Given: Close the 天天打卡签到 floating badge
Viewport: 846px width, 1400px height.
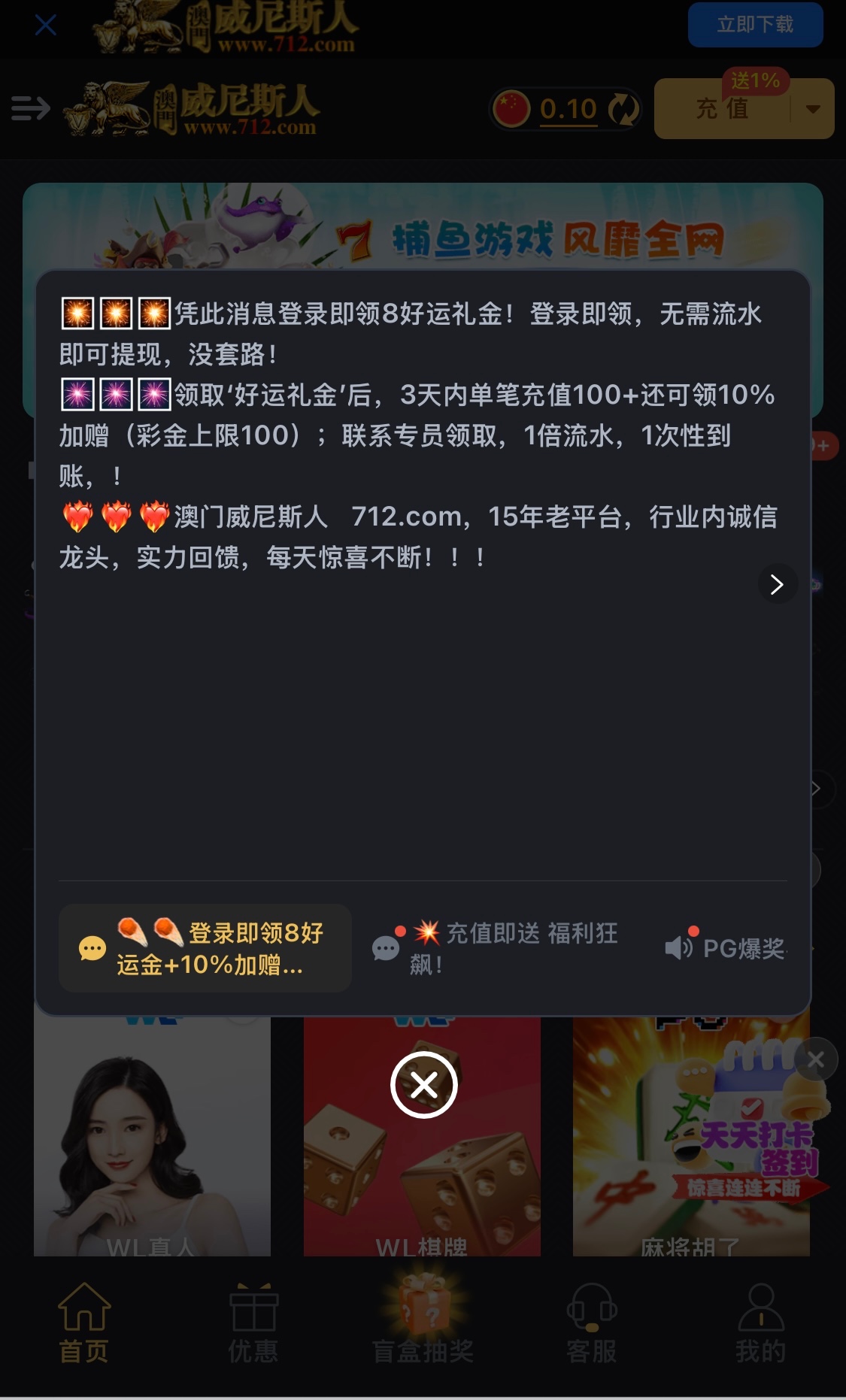Looking at the screenshot, I should pyautogui.click(x=816, y=1059).
